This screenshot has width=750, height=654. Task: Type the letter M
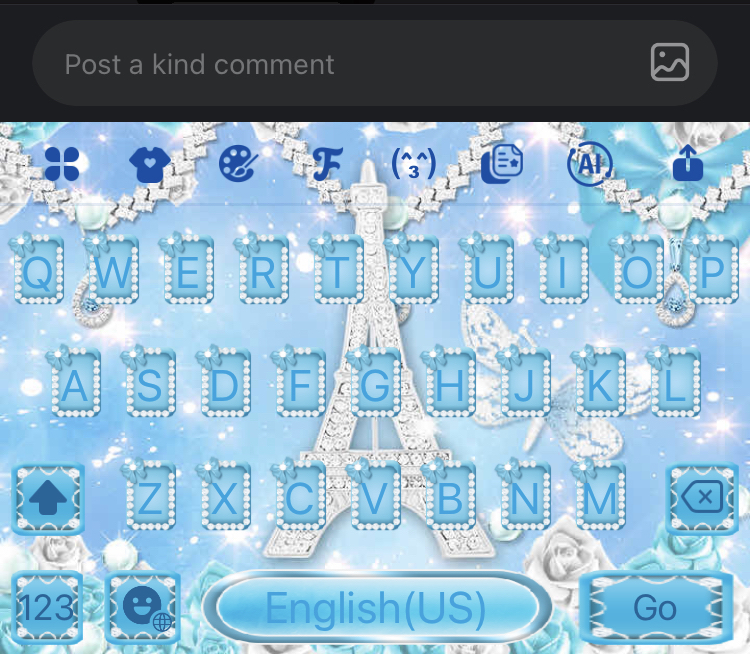pyautogui.click(x=601, y=497)
